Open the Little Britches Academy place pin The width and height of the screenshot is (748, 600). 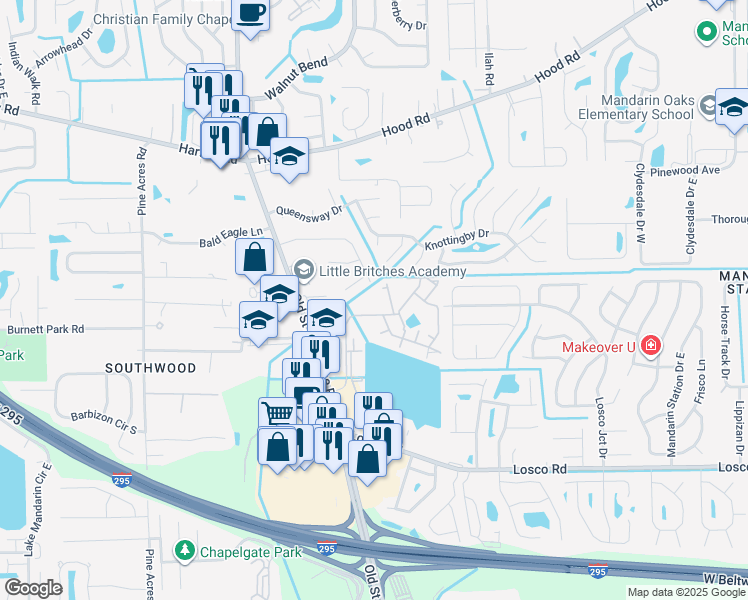[x=303, y=270]
